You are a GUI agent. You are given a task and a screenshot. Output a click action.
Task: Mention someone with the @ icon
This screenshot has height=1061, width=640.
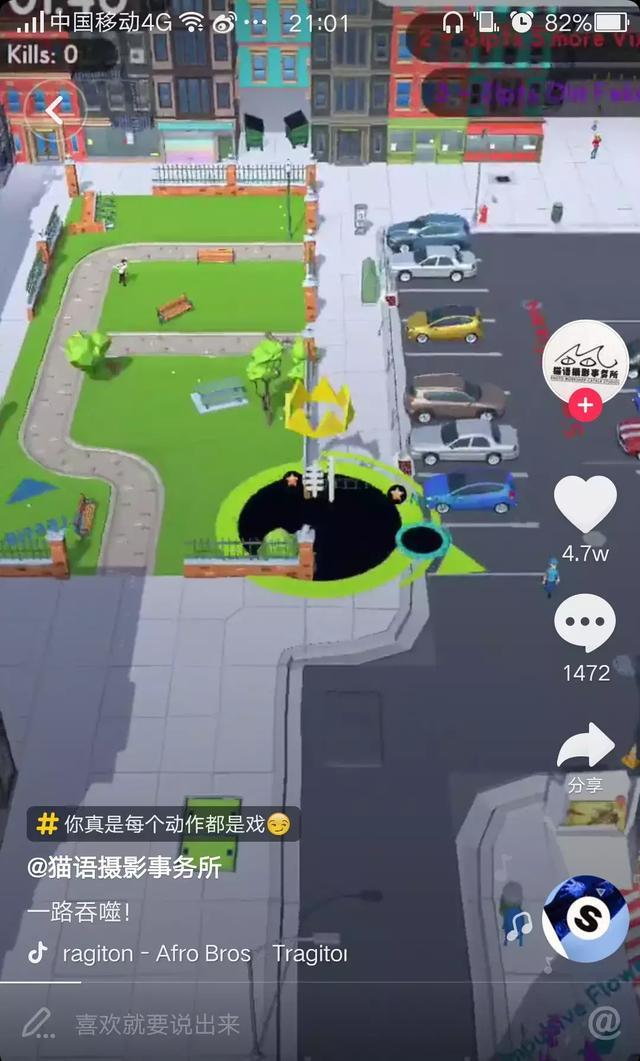point(604,1023)
